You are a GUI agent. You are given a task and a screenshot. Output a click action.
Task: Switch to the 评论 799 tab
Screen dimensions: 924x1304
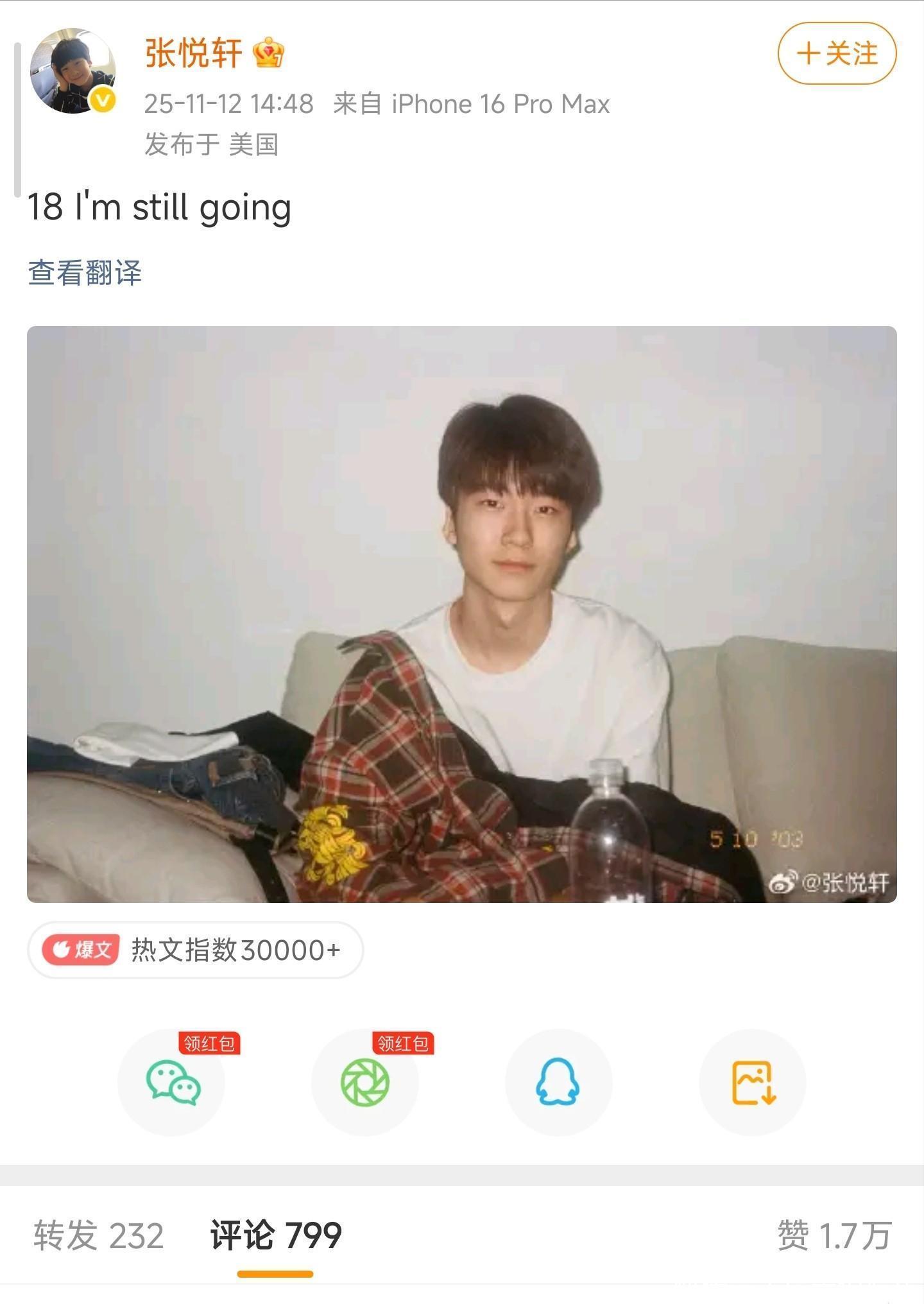[276, 1235]
